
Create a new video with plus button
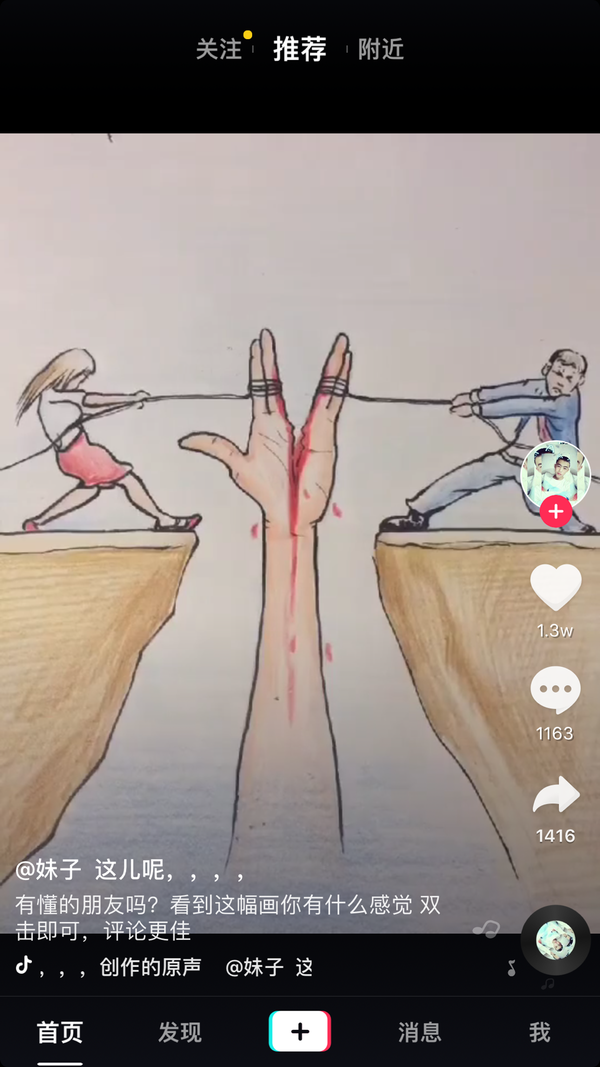coord(300,1032)
